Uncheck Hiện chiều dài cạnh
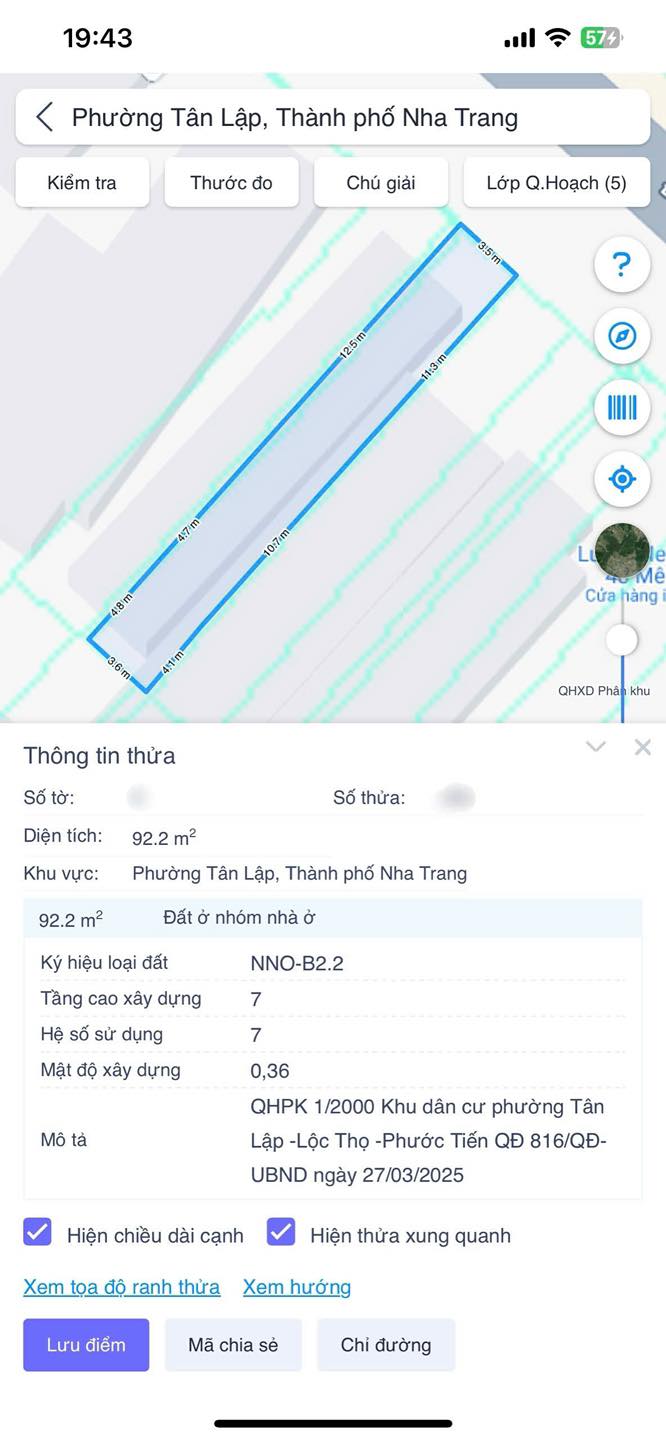 pos(37,1232)
